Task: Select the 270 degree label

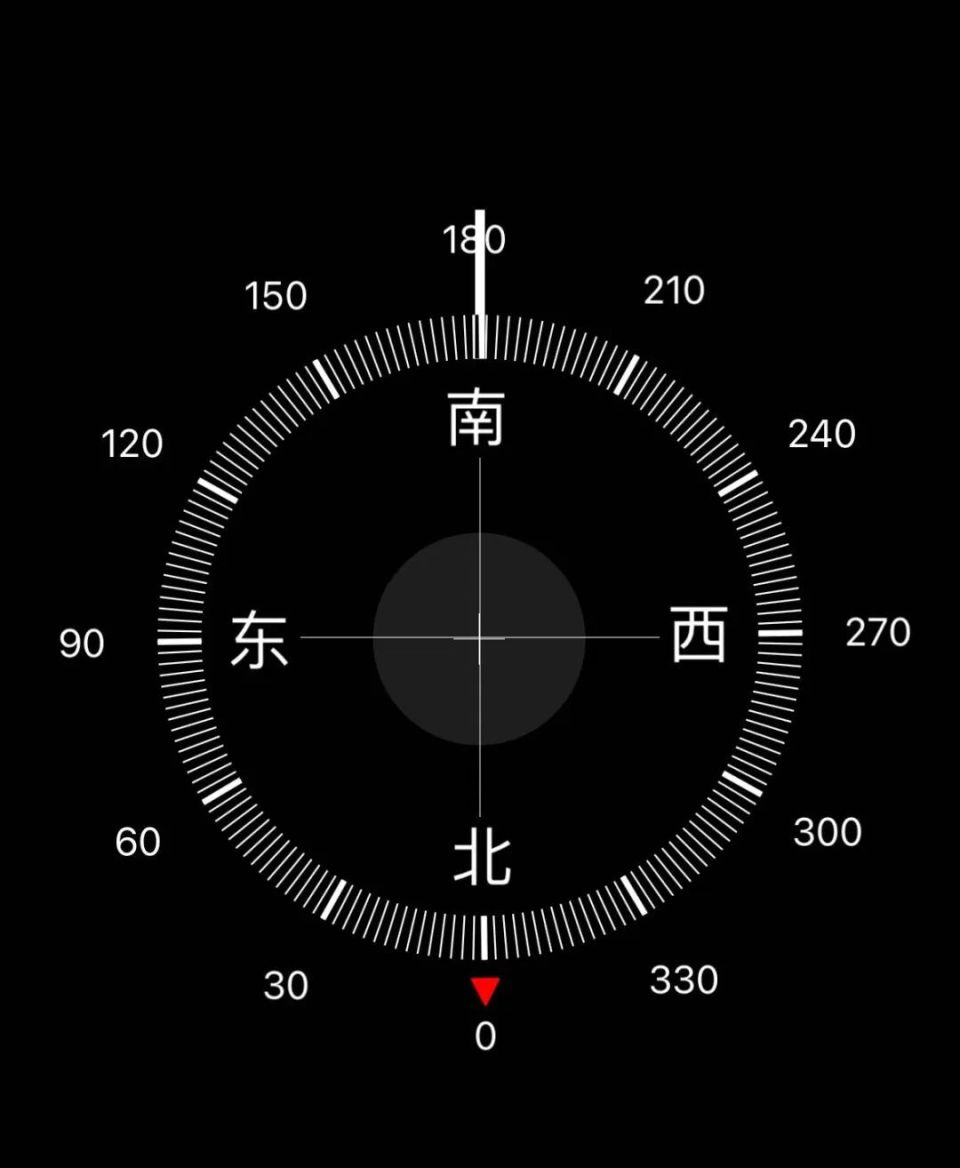Action: (880, 632)
